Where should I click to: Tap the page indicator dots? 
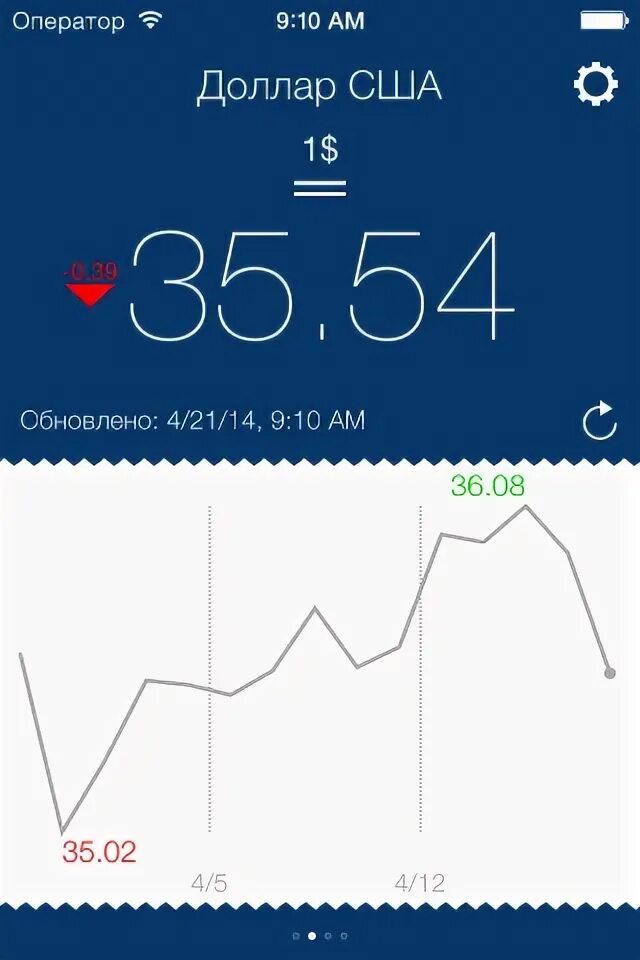coord(320,936)
